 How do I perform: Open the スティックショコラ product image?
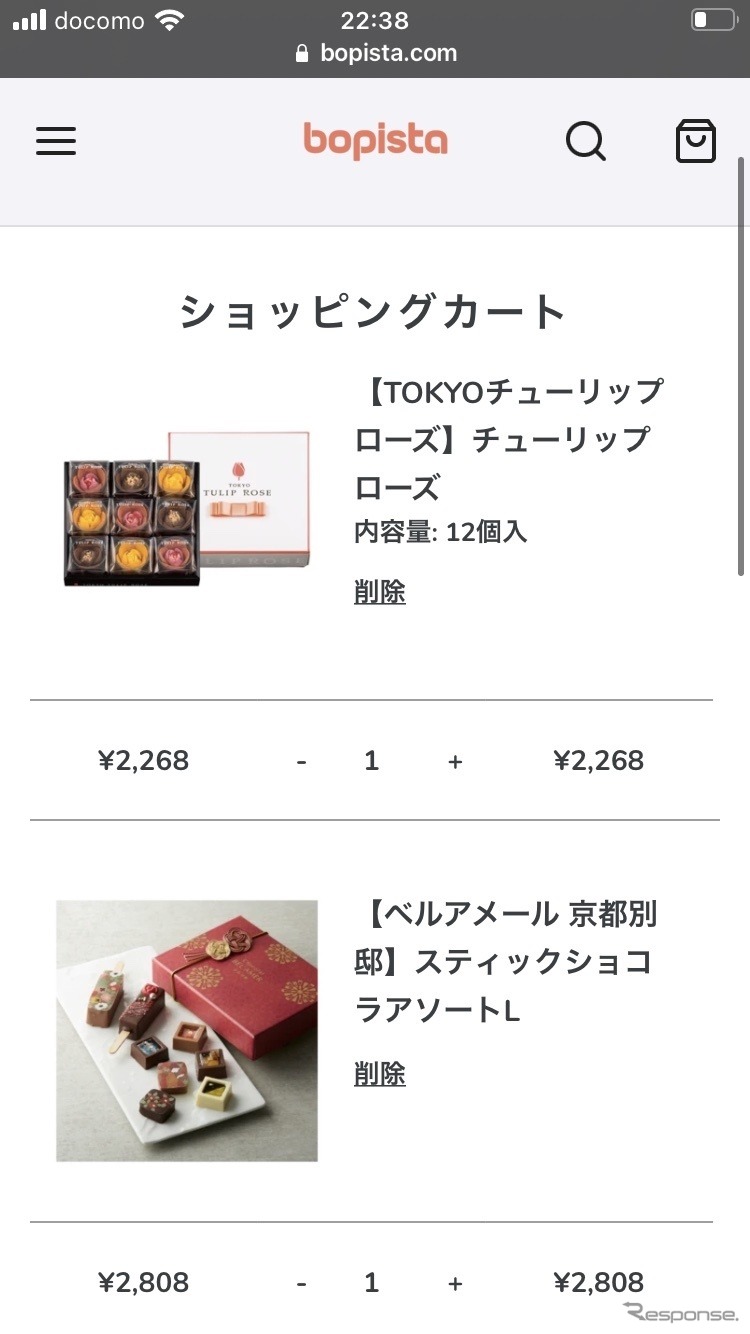(187, 1030)
